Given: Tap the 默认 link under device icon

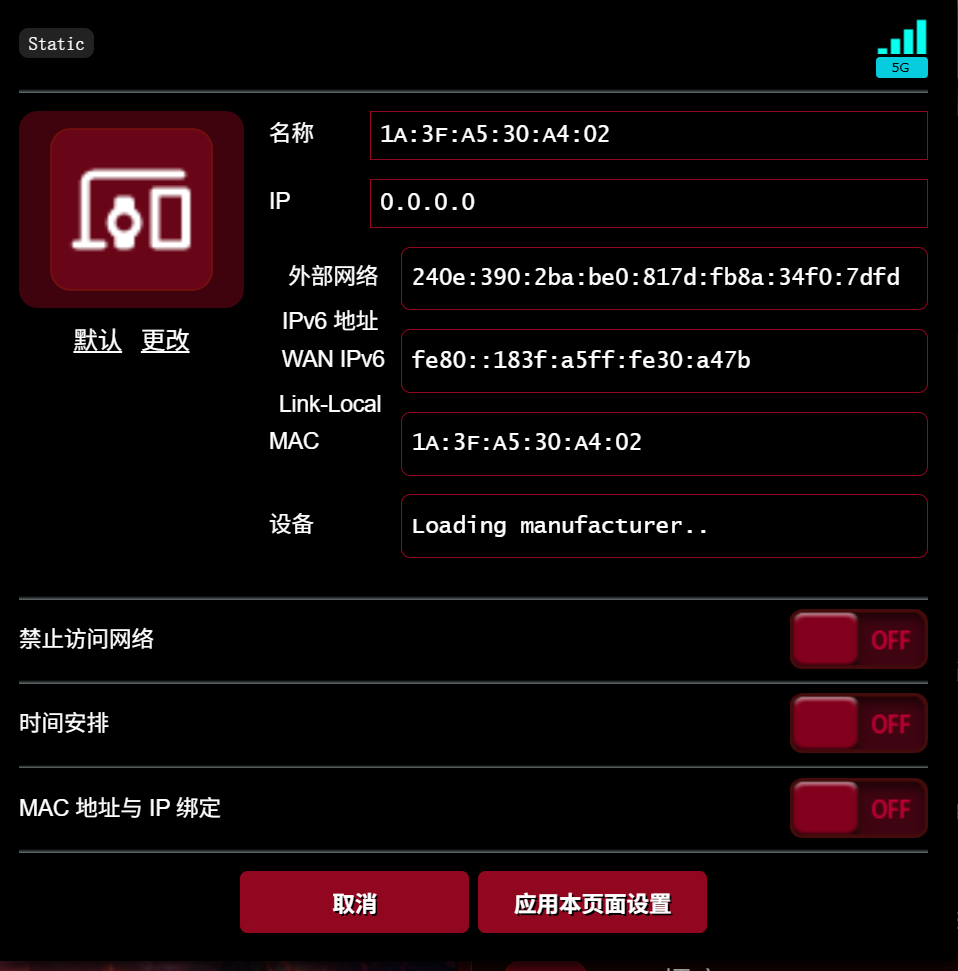Looking at the screenshot, I should (x=97, y=341).
